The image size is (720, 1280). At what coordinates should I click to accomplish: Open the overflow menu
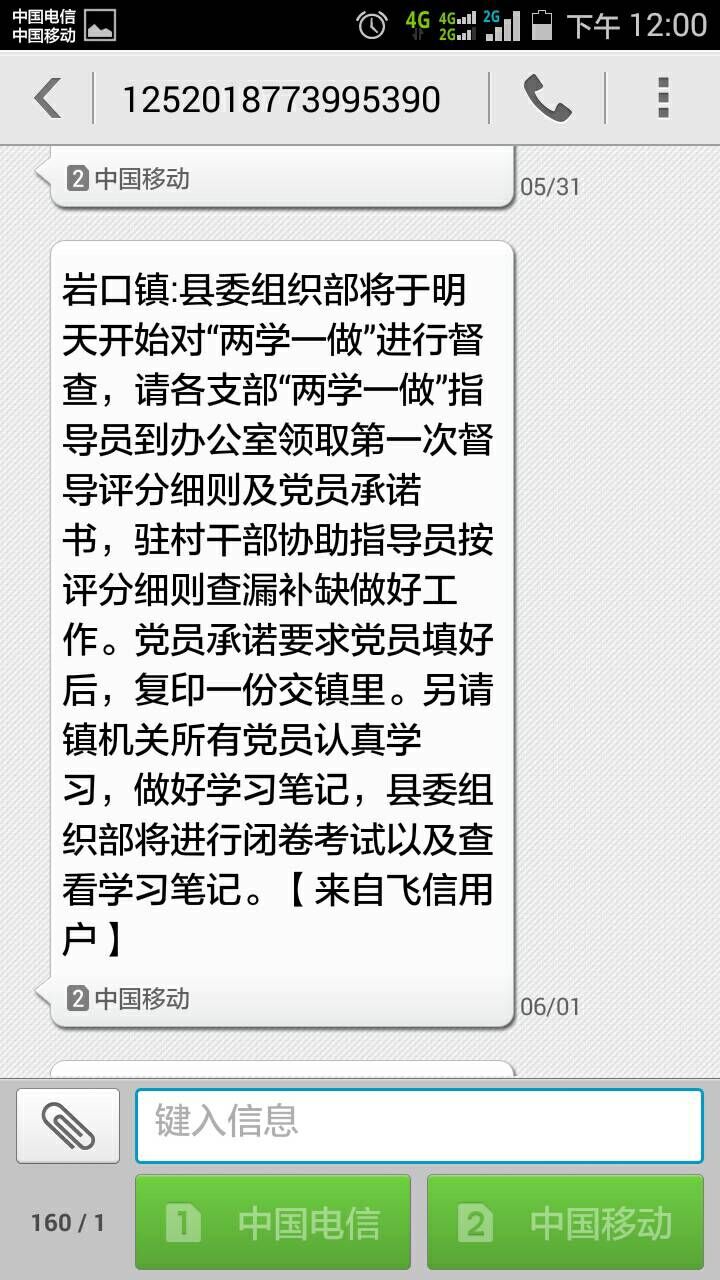[x=662, y=99]
